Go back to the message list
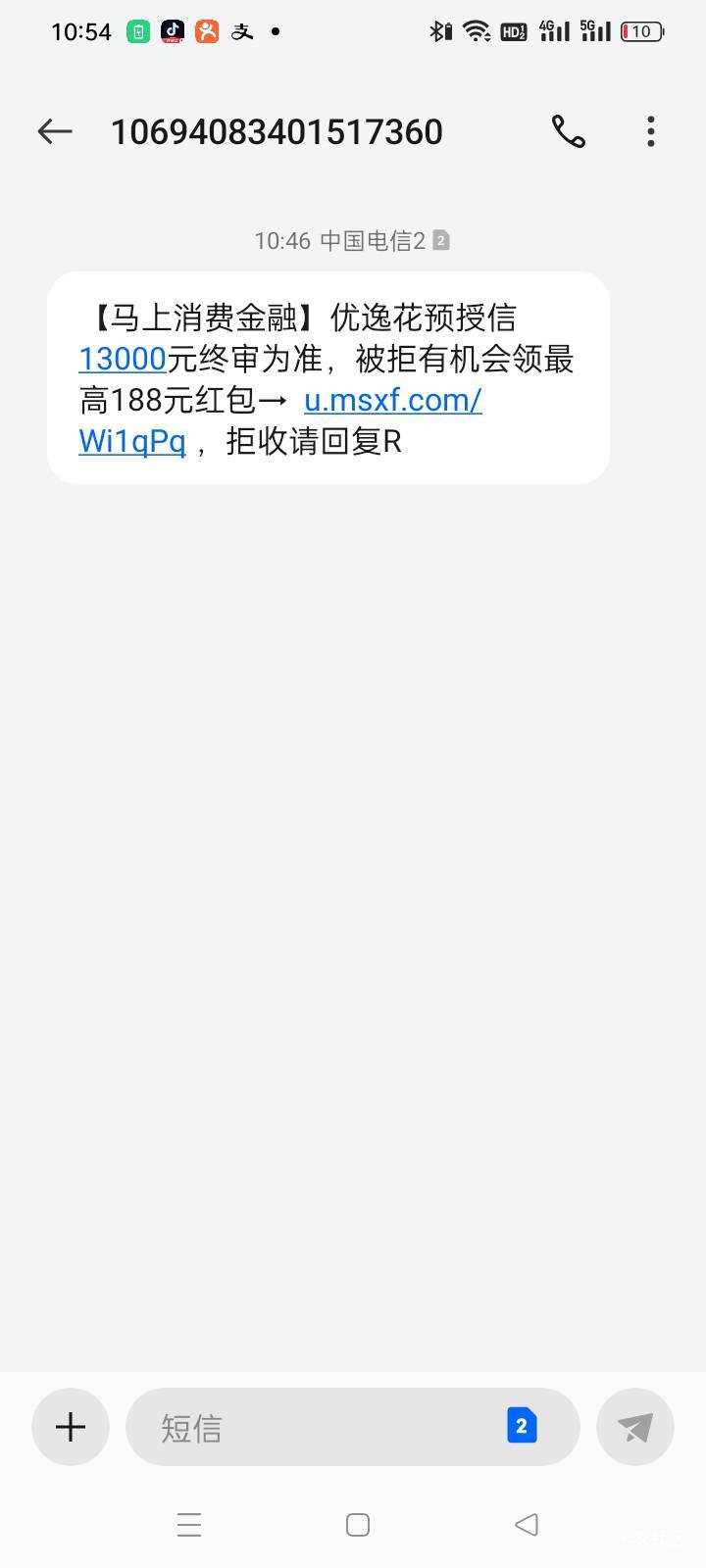 55,131
